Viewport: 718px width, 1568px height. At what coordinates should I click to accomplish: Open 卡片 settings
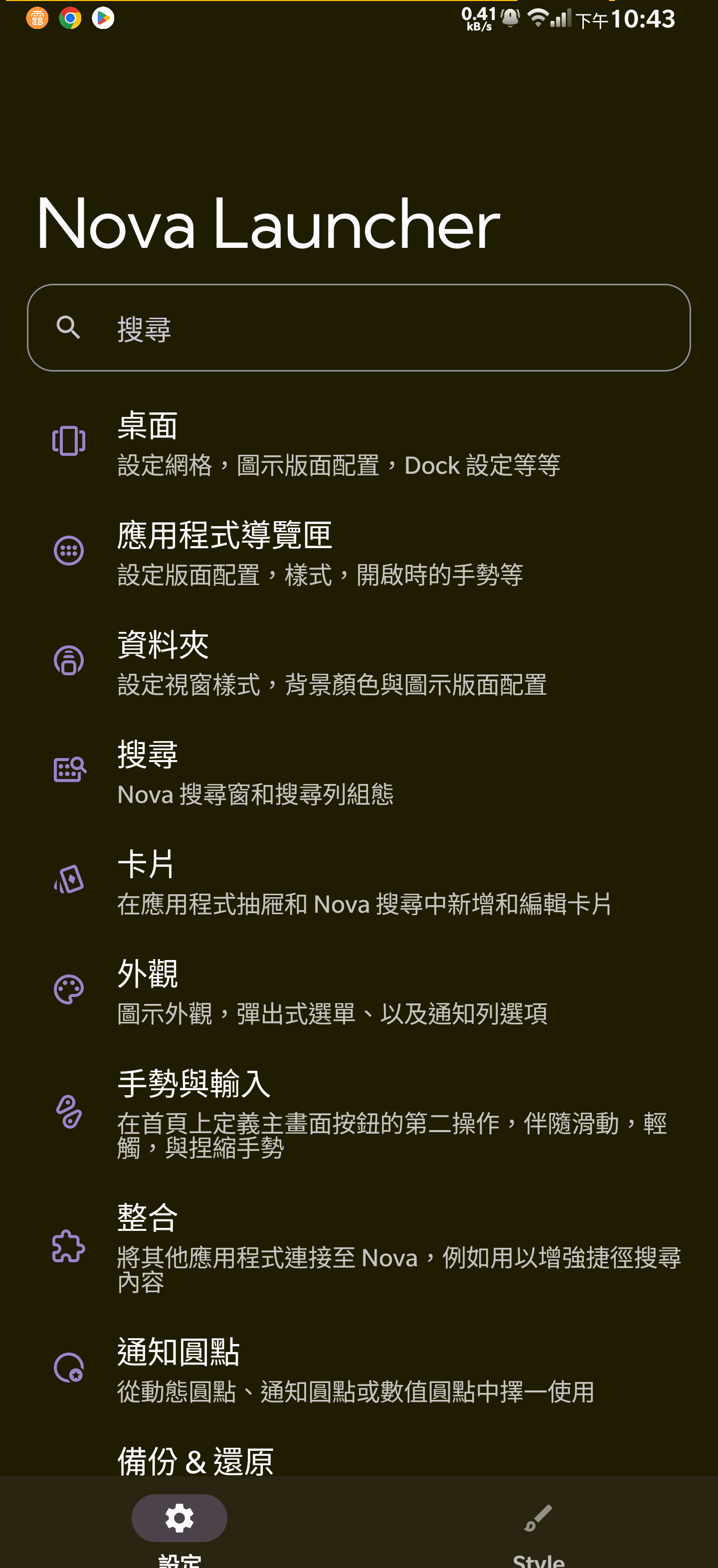pyautogui.click(x=359, y=881)
